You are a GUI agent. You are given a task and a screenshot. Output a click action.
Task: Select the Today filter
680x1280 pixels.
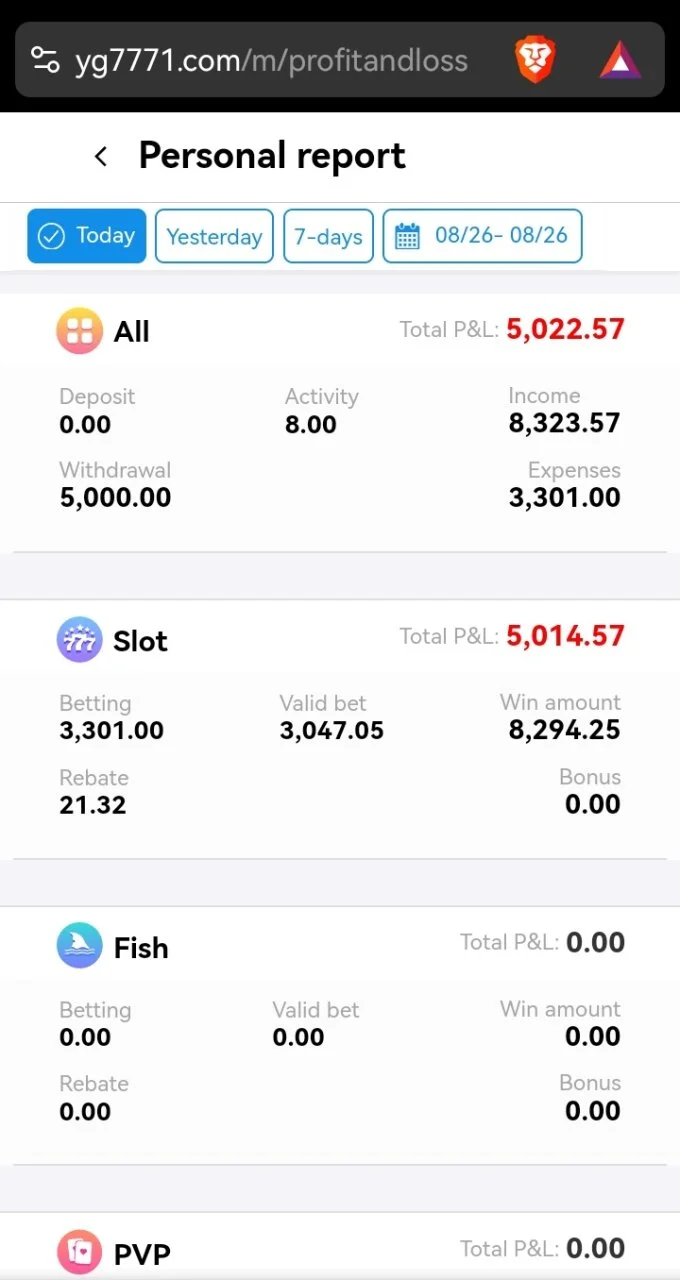87,236
